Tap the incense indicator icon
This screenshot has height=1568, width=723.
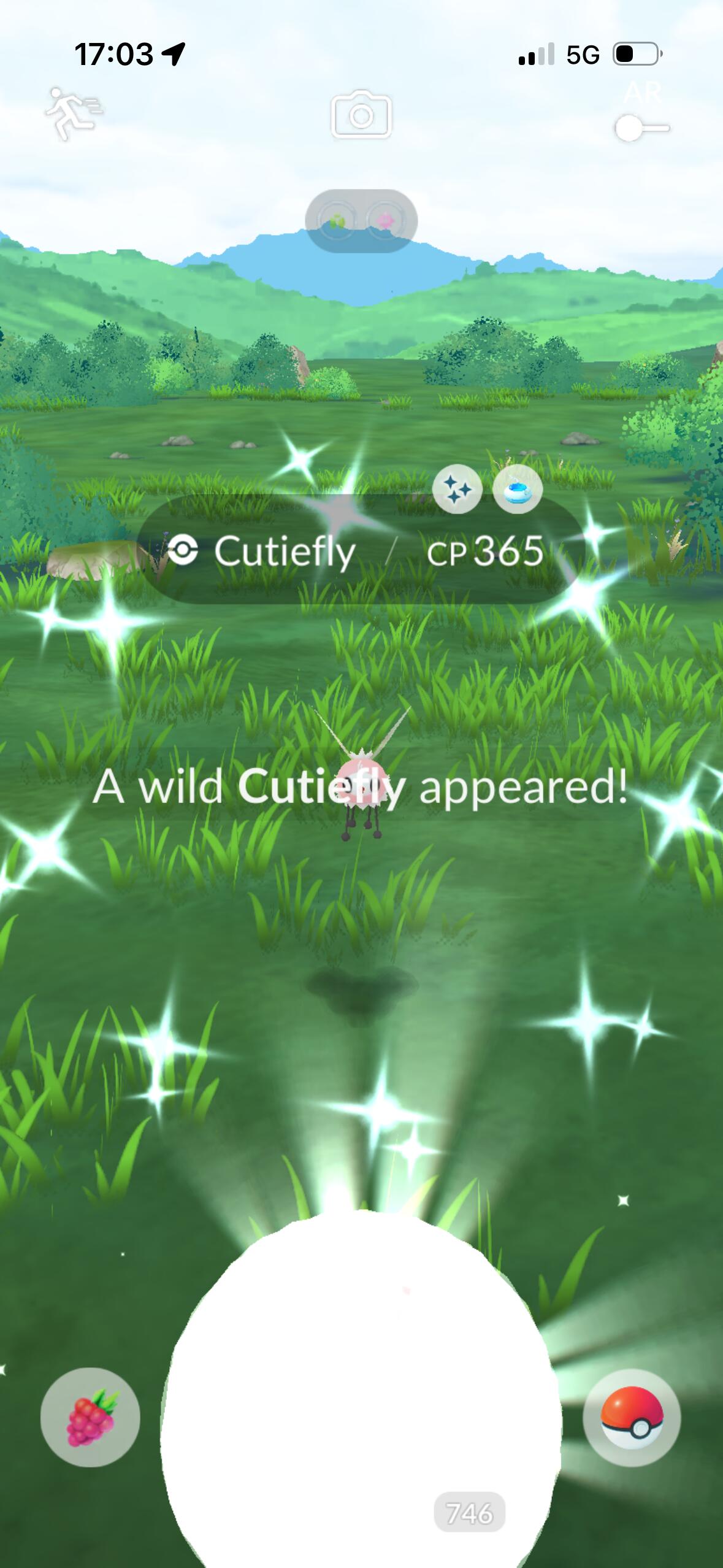pyautogui.click(x=518, y=490)
